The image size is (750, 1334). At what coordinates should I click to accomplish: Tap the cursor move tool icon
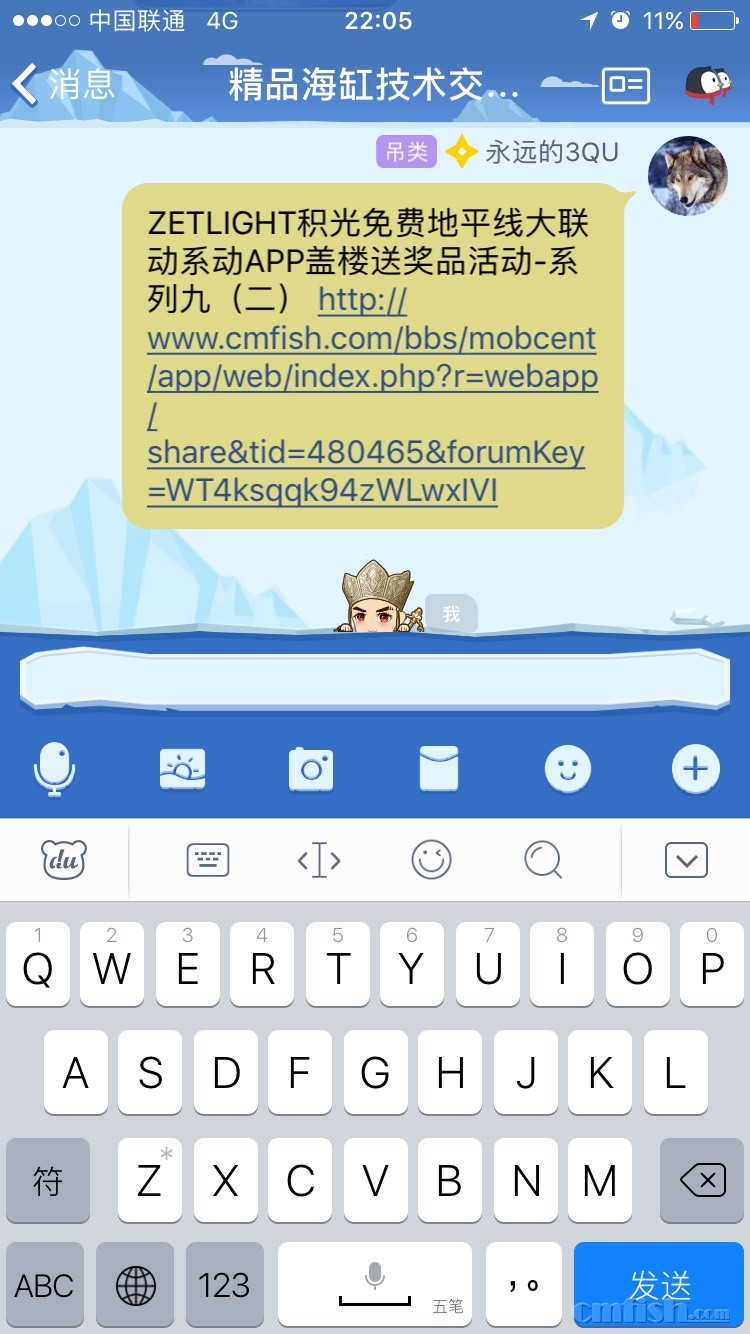[319, 859]
